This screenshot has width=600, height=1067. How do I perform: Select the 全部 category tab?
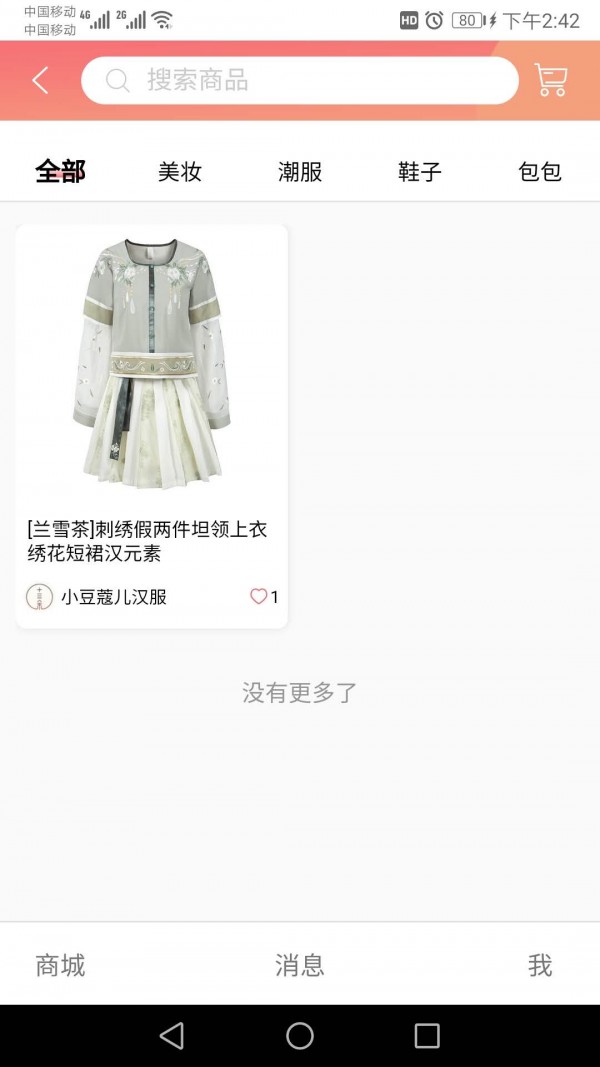coord(60,171)
